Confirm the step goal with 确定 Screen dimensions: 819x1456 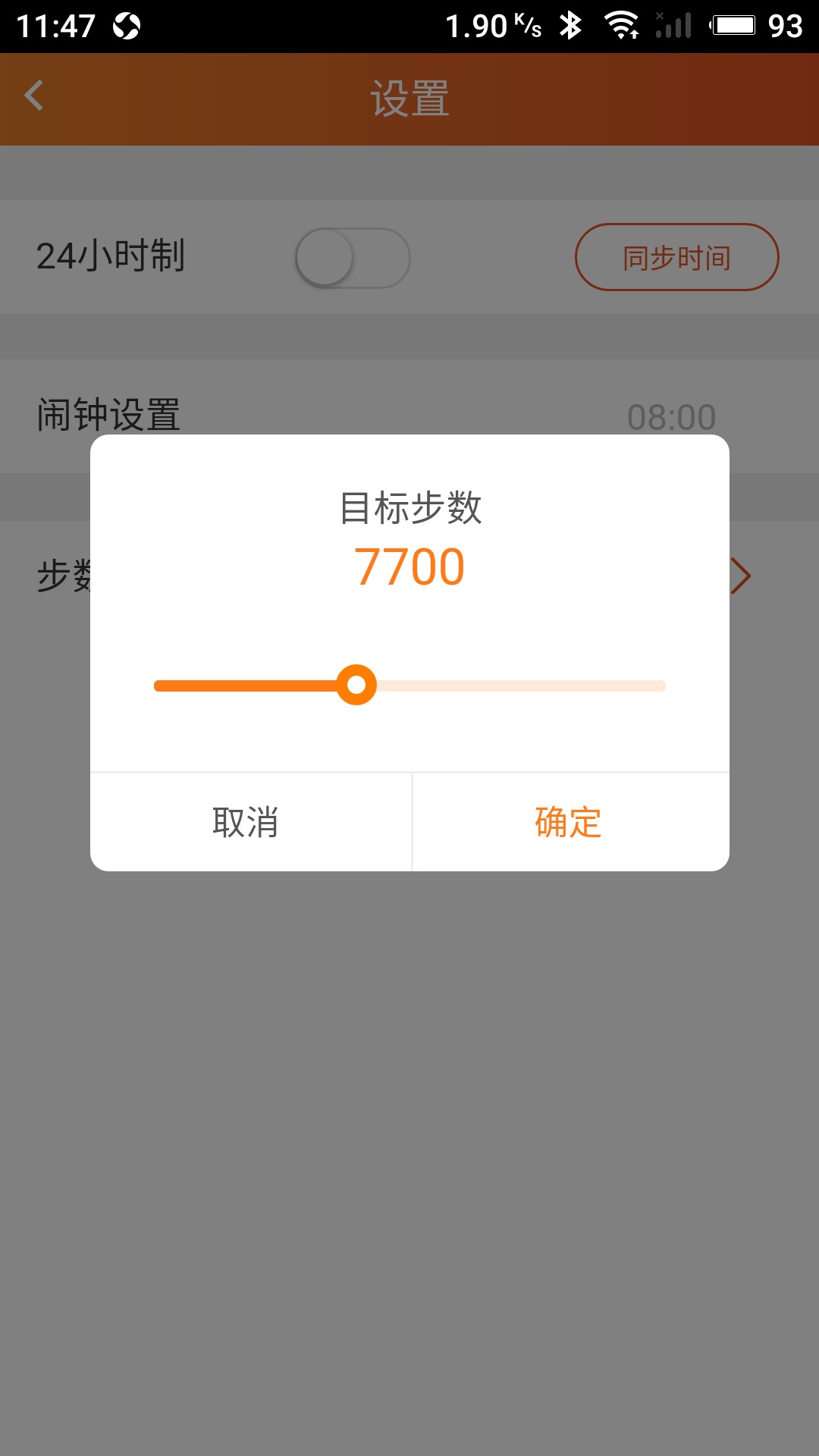tap(569, 822)
